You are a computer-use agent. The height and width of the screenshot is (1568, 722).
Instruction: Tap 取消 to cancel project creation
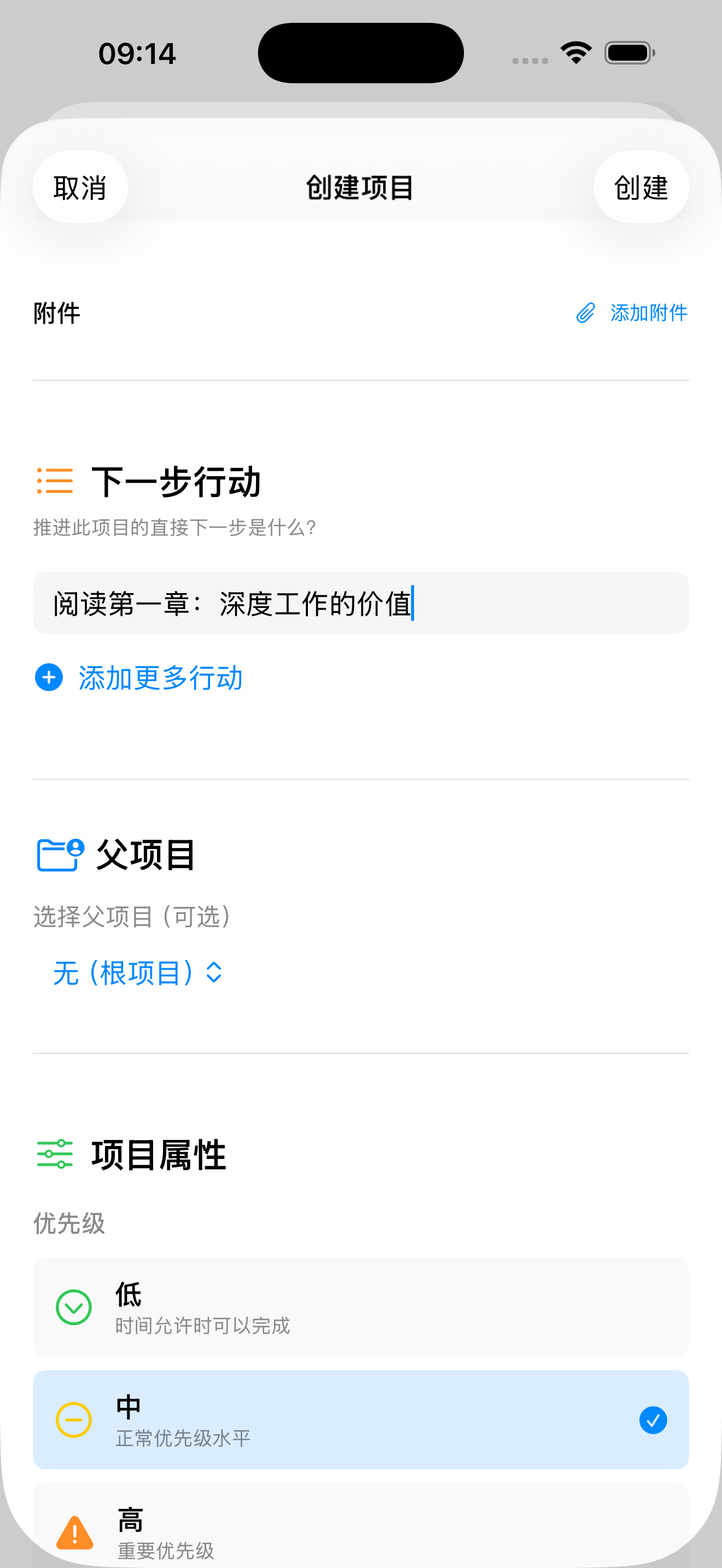point(80,188)
